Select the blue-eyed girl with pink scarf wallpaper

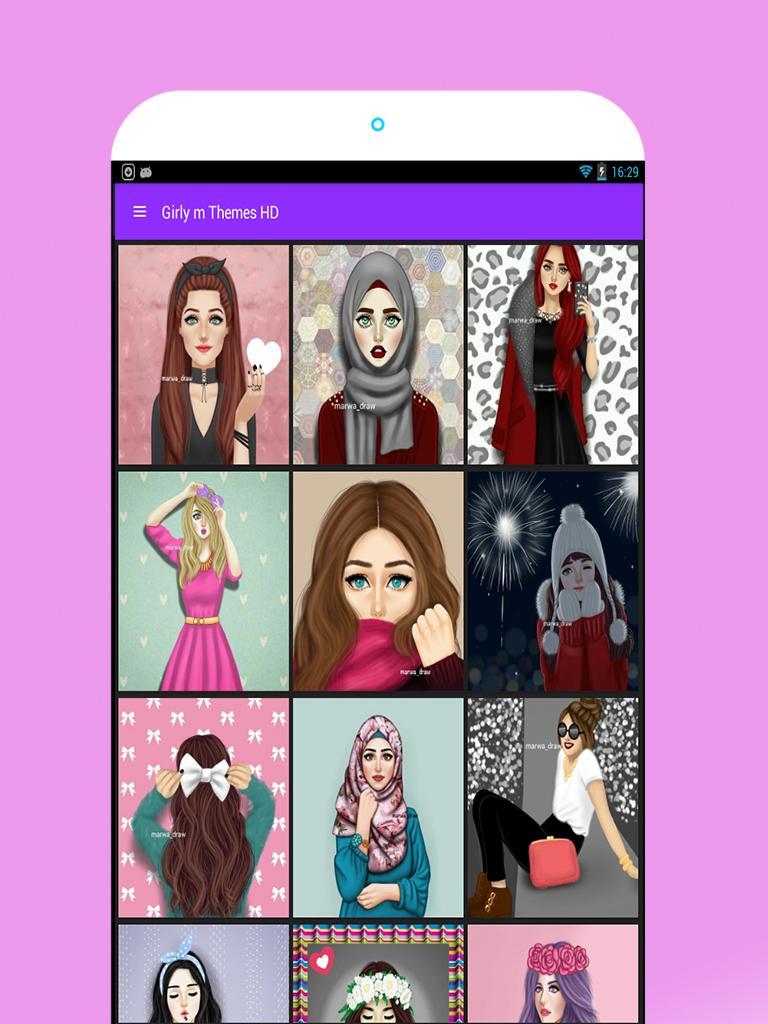(377, 578)
